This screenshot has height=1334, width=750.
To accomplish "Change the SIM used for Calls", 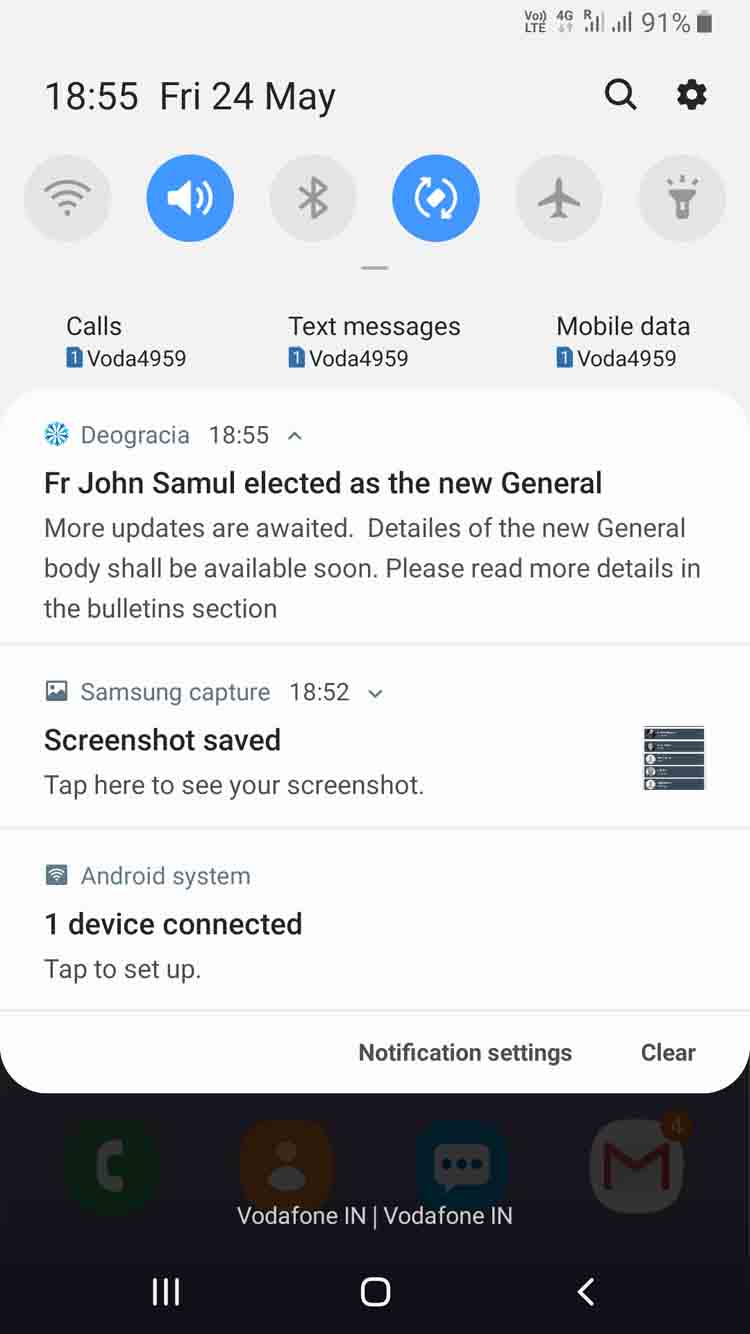I will coord(126,342).
